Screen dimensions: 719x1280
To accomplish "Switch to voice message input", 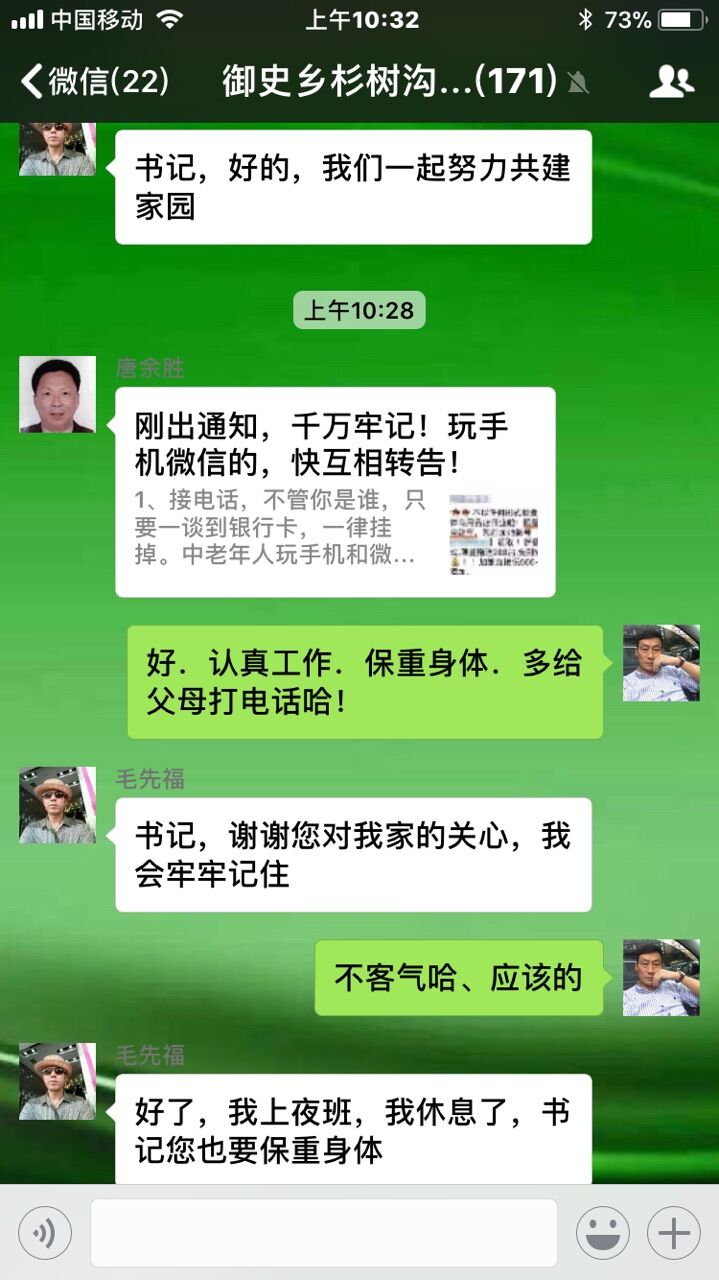I will coord(45,1232).
